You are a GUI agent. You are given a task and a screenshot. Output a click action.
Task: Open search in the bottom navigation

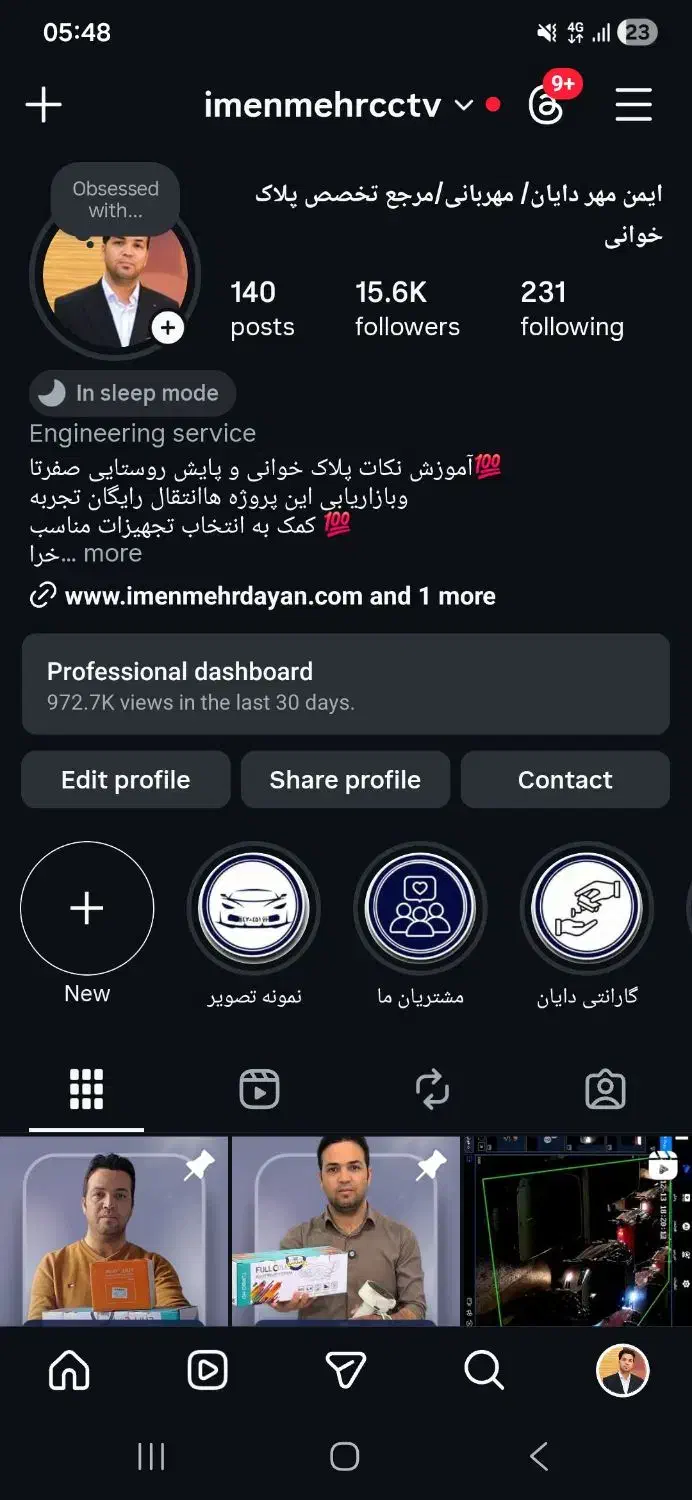click(484, 1370)
